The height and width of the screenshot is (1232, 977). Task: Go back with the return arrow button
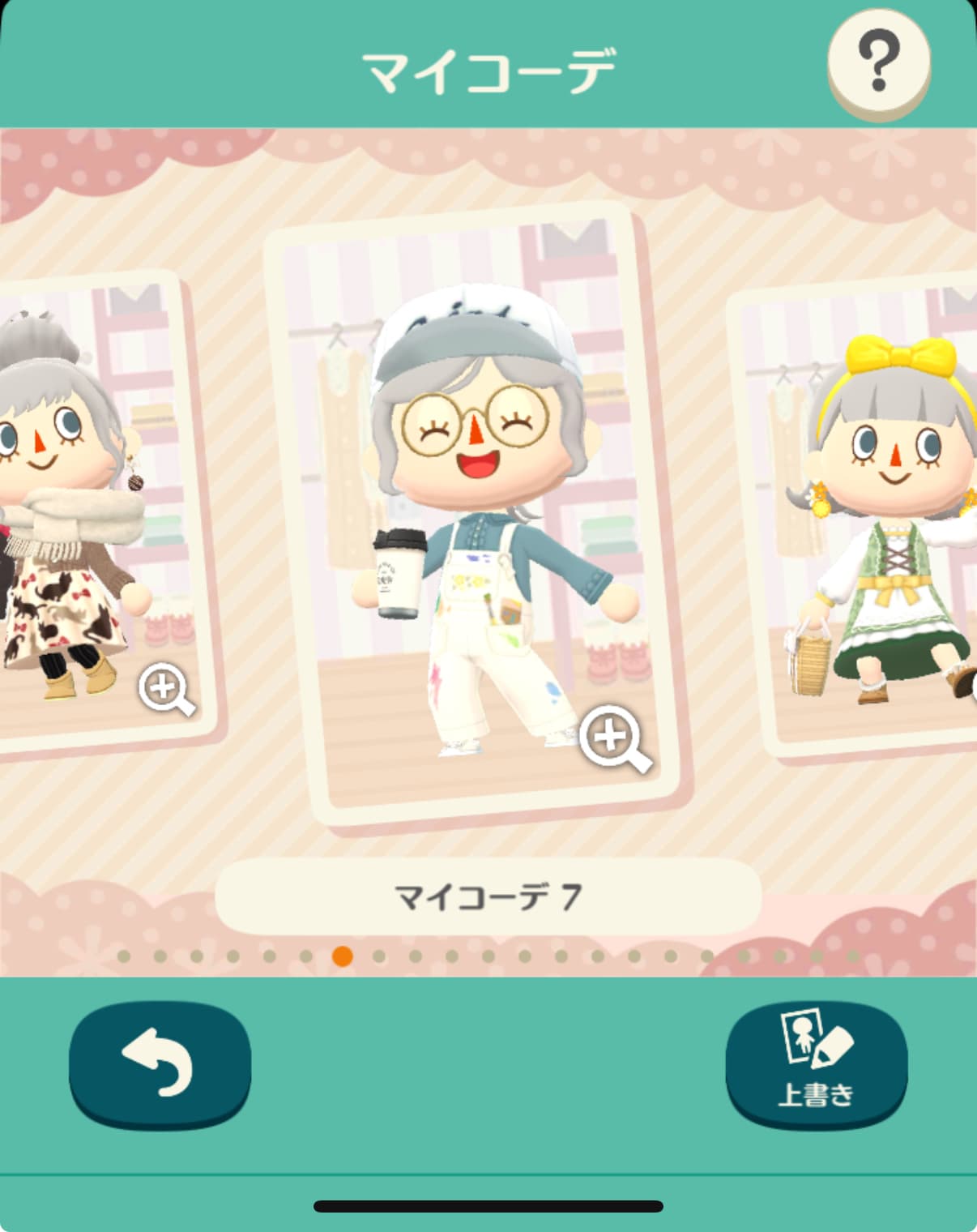coord(160,1064)
